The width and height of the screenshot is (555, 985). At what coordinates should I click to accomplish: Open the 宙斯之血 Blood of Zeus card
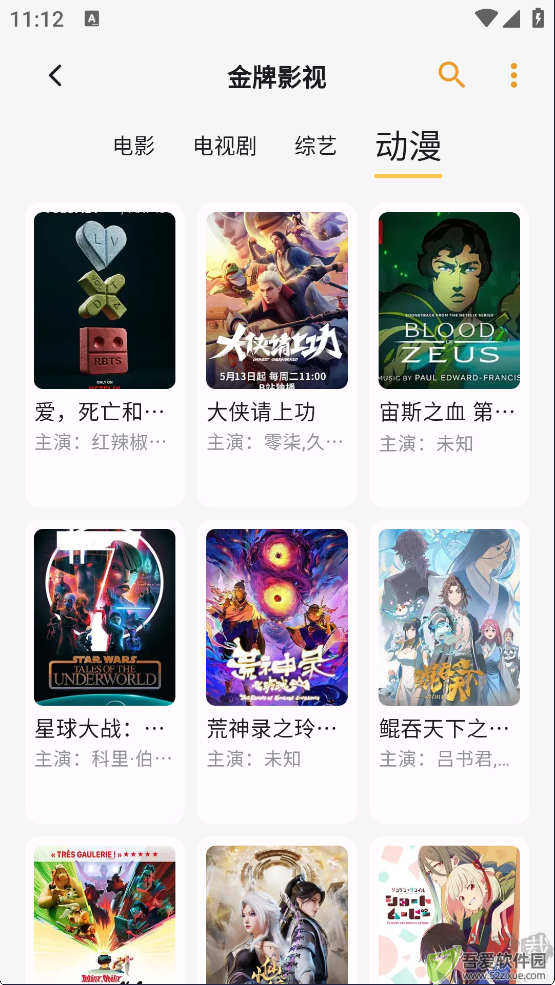[449, 355]
